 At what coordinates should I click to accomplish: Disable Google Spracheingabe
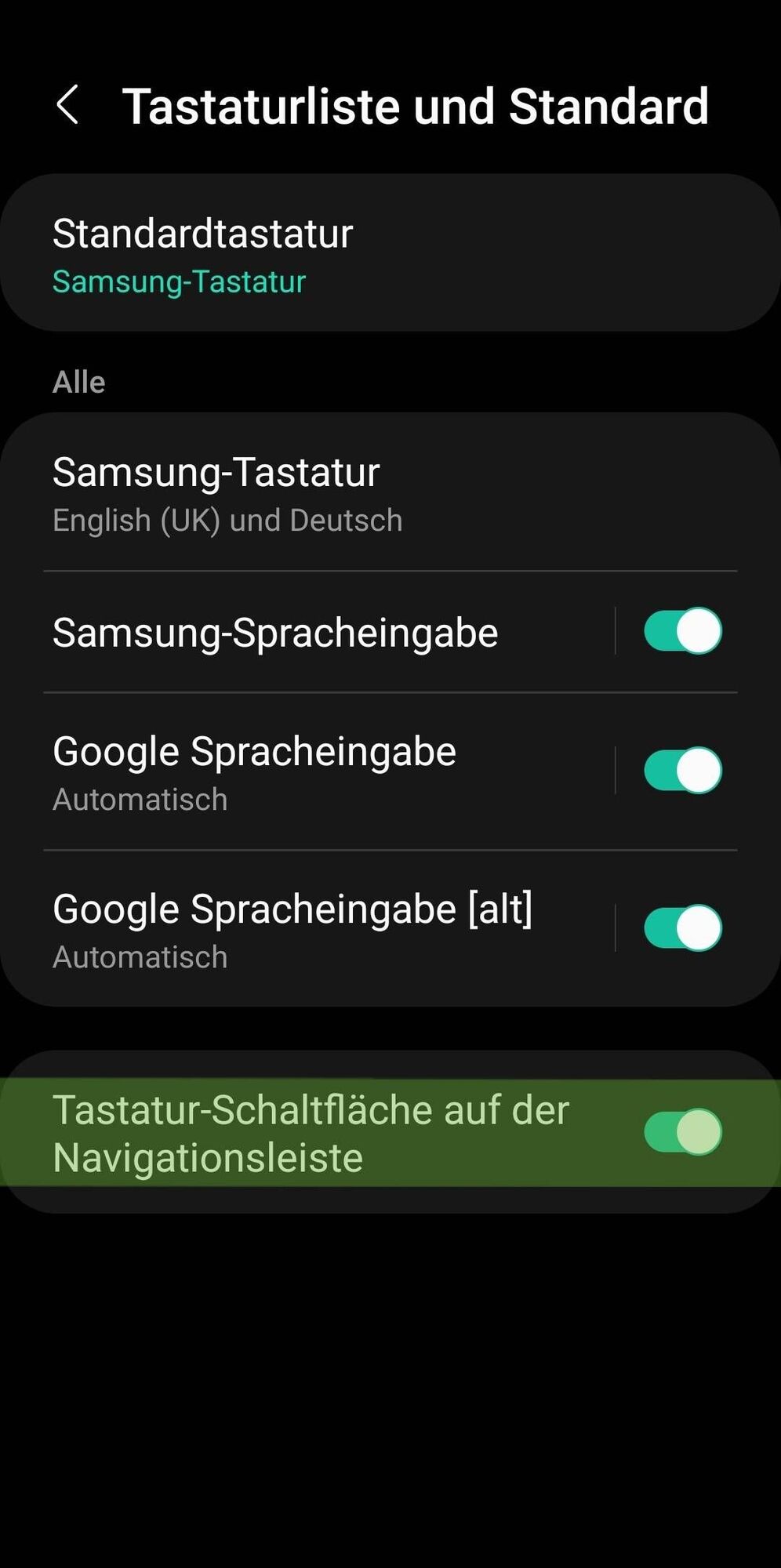tap(681, 770)
